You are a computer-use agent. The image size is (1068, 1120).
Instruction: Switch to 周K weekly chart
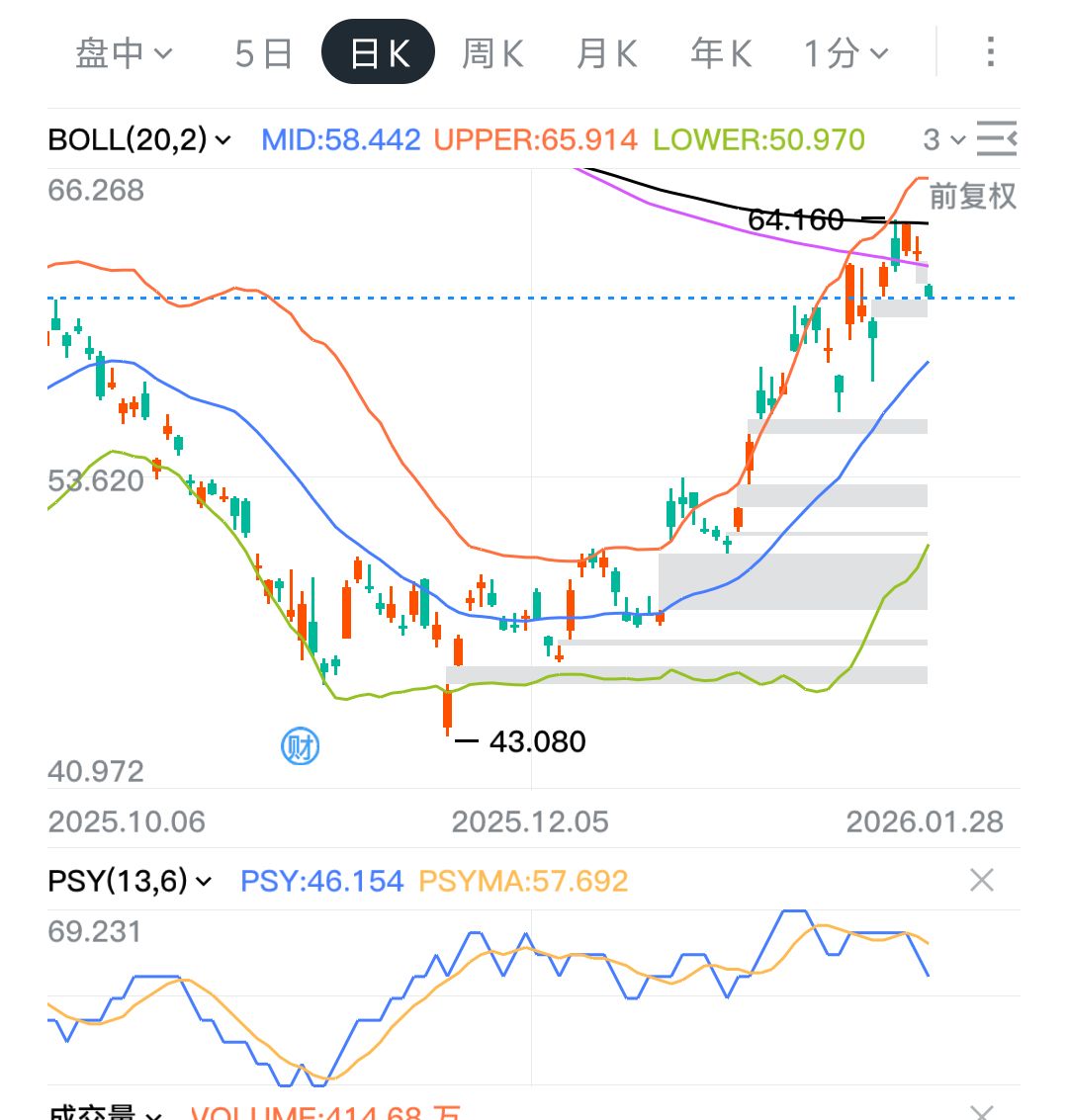[x=492, y=53]
